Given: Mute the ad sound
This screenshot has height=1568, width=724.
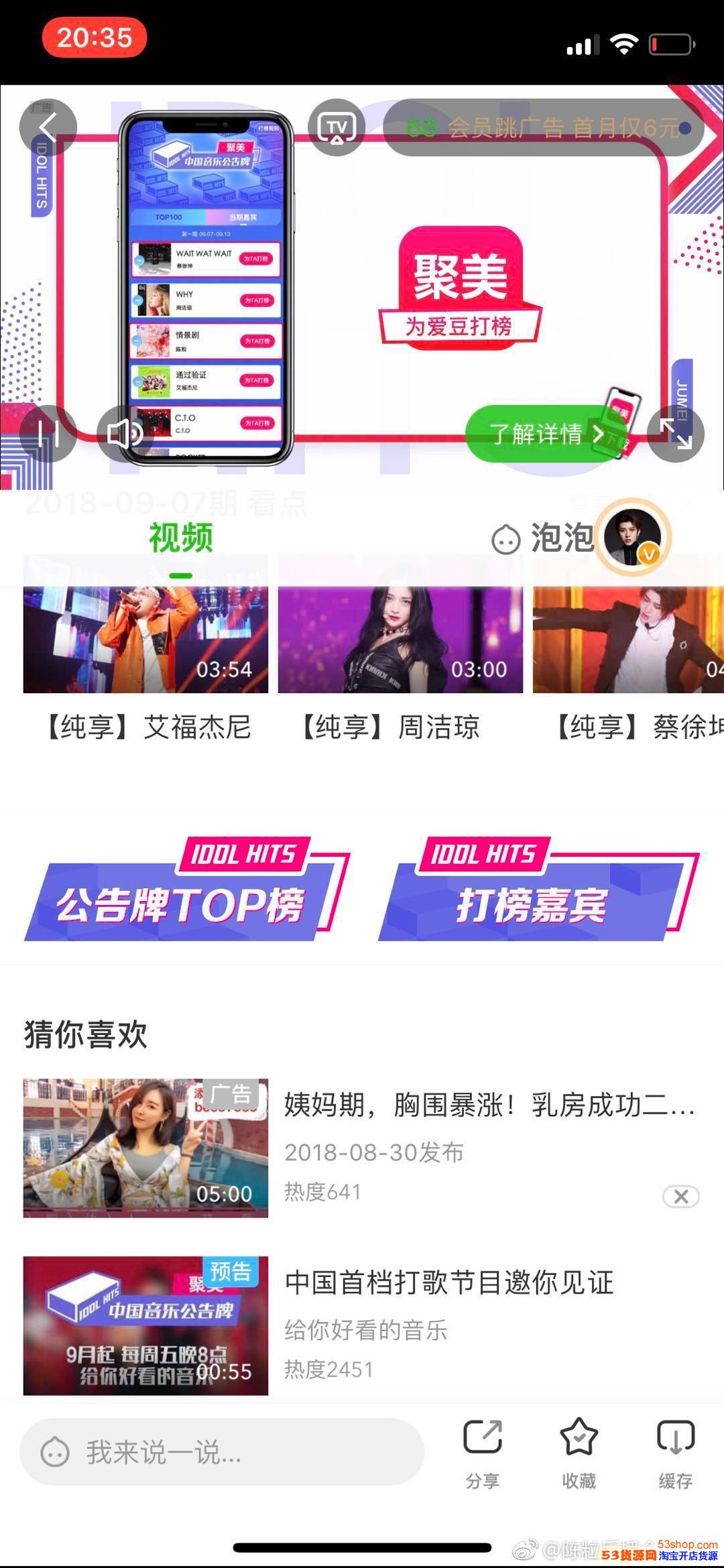Looking at the screenshot, I should [x=125, y=434].
